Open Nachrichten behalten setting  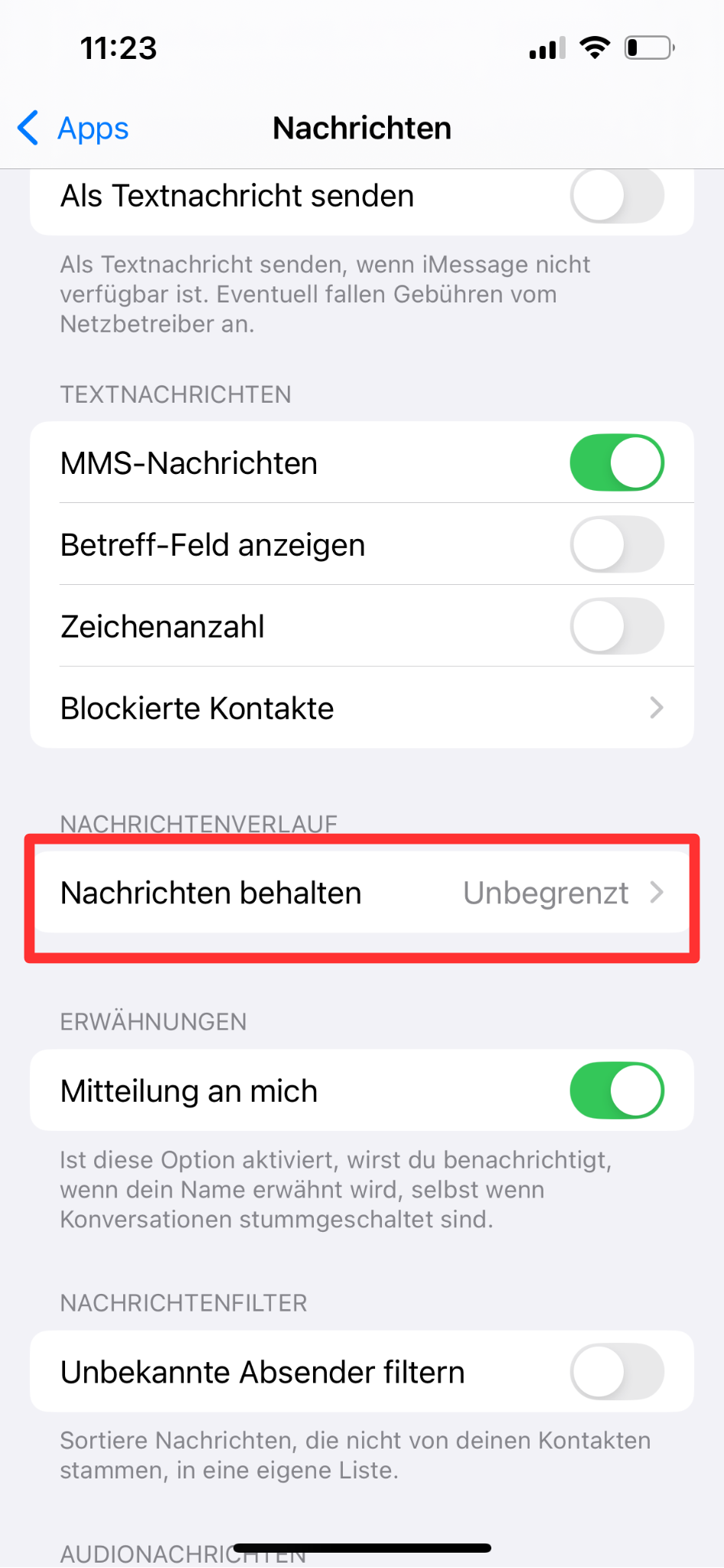click(x=362, y=893)
